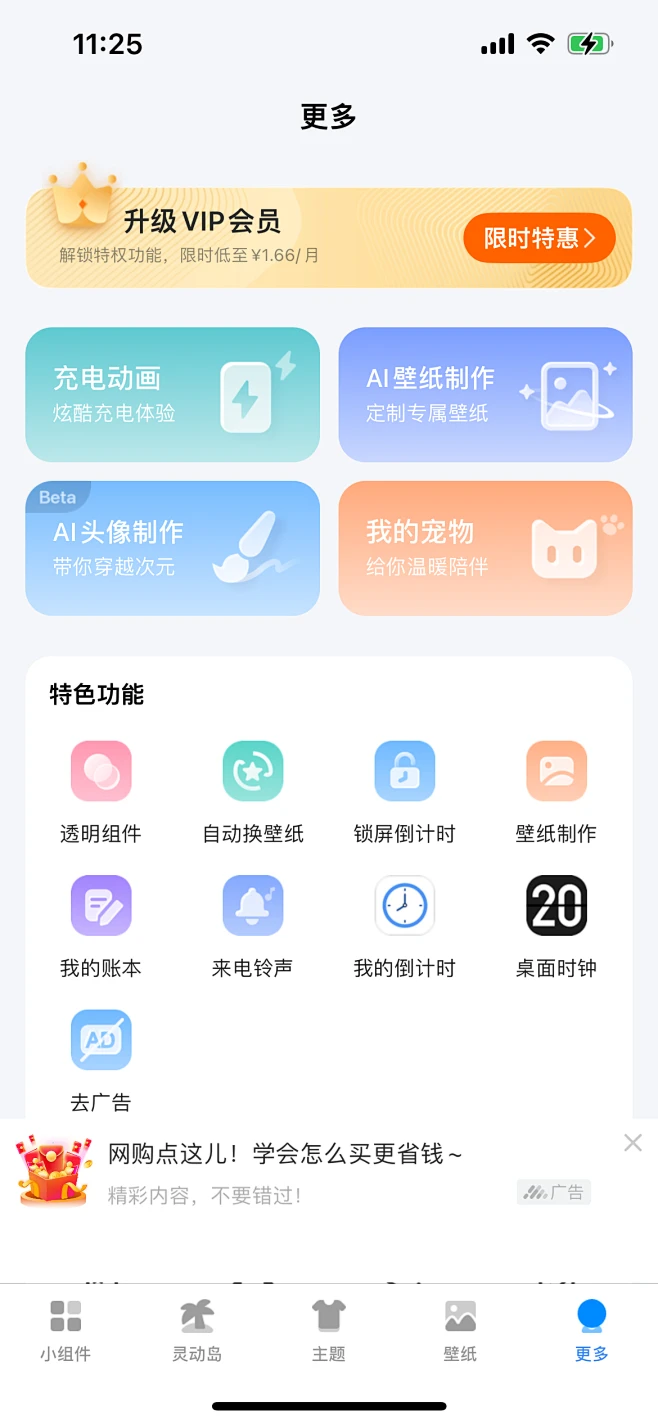Open the AI头像制作 beta card
The width and height of the screenshot is (658, 1424).
tap(172, 548)
